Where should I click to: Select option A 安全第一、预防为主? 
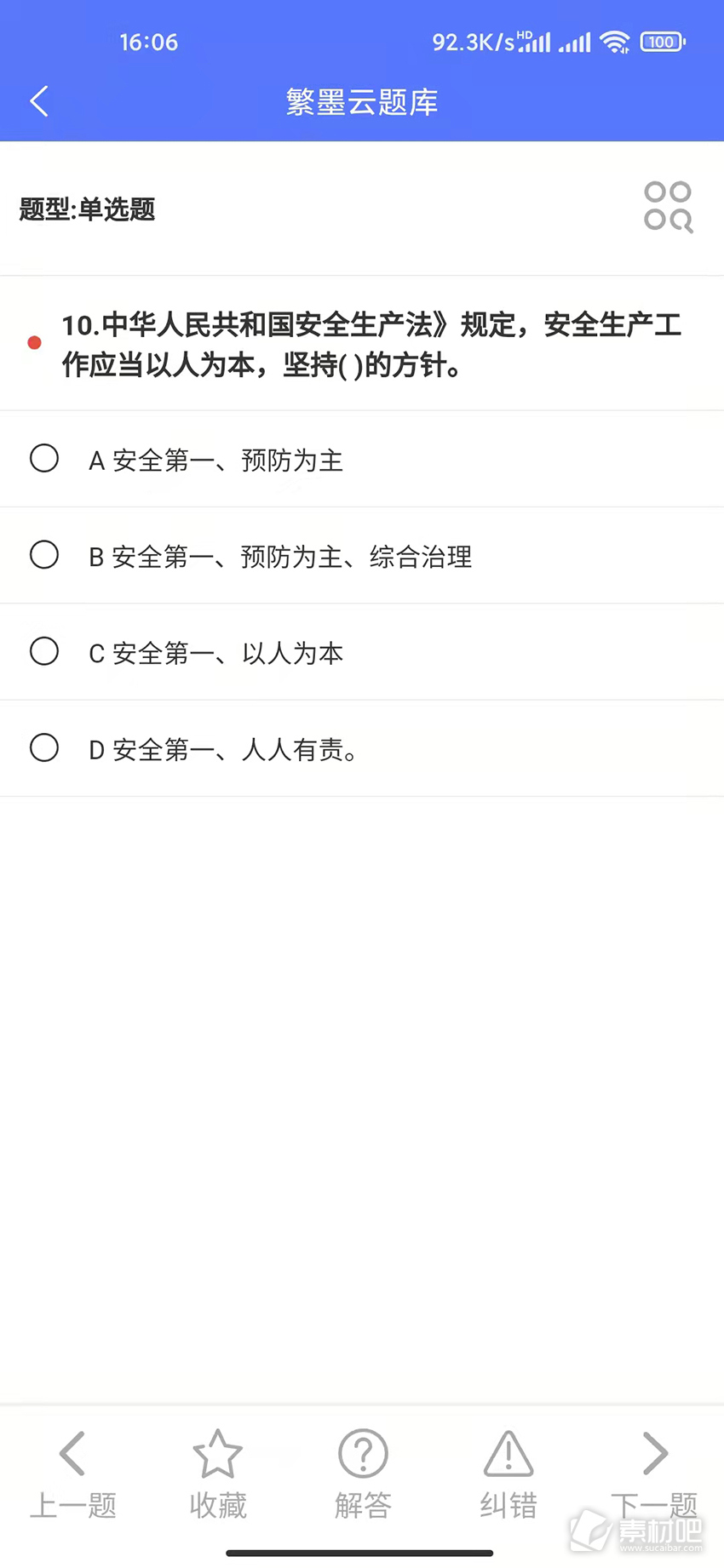pos(362,460)
